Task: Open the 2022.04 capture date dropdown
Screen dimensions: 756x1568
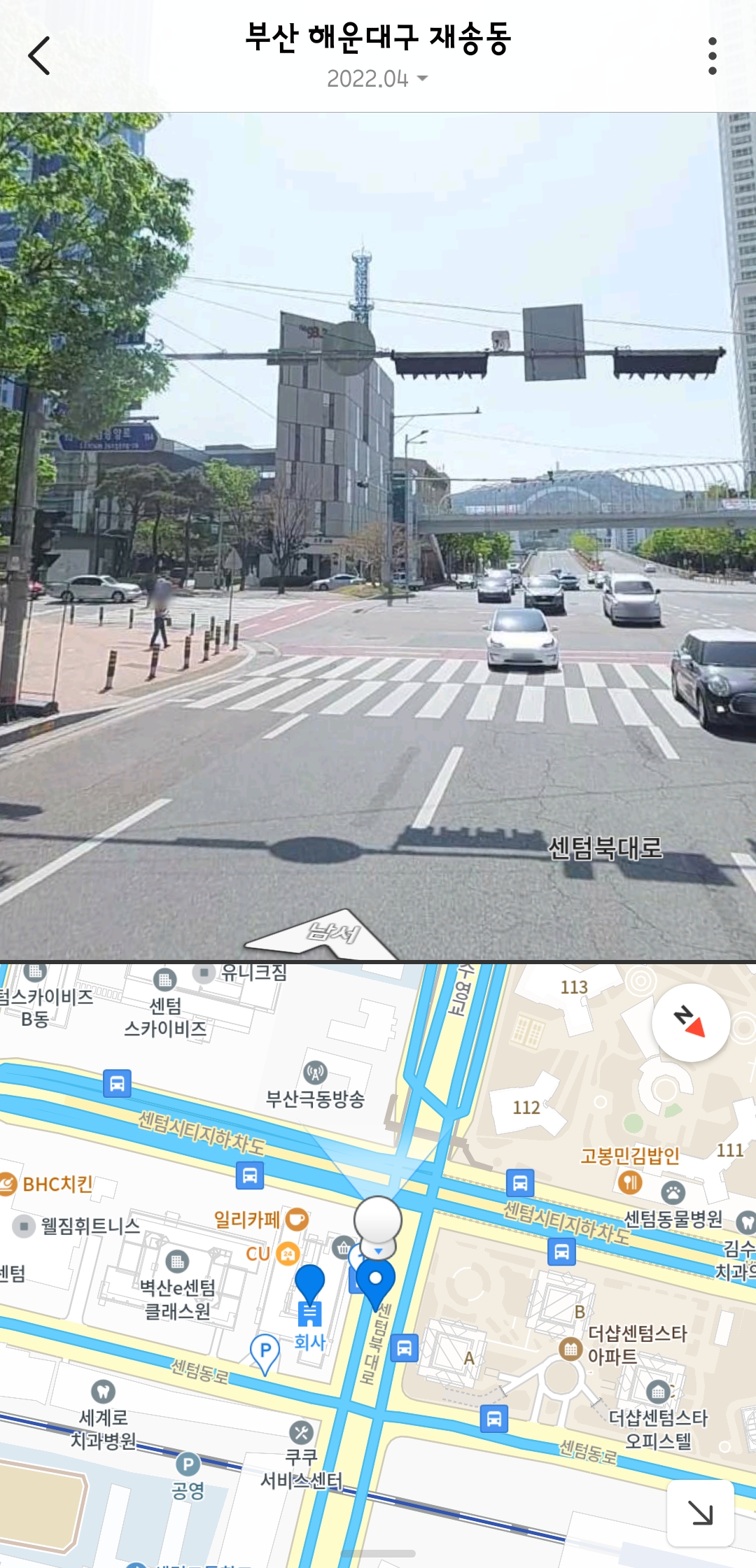Action: click(377, 78)
